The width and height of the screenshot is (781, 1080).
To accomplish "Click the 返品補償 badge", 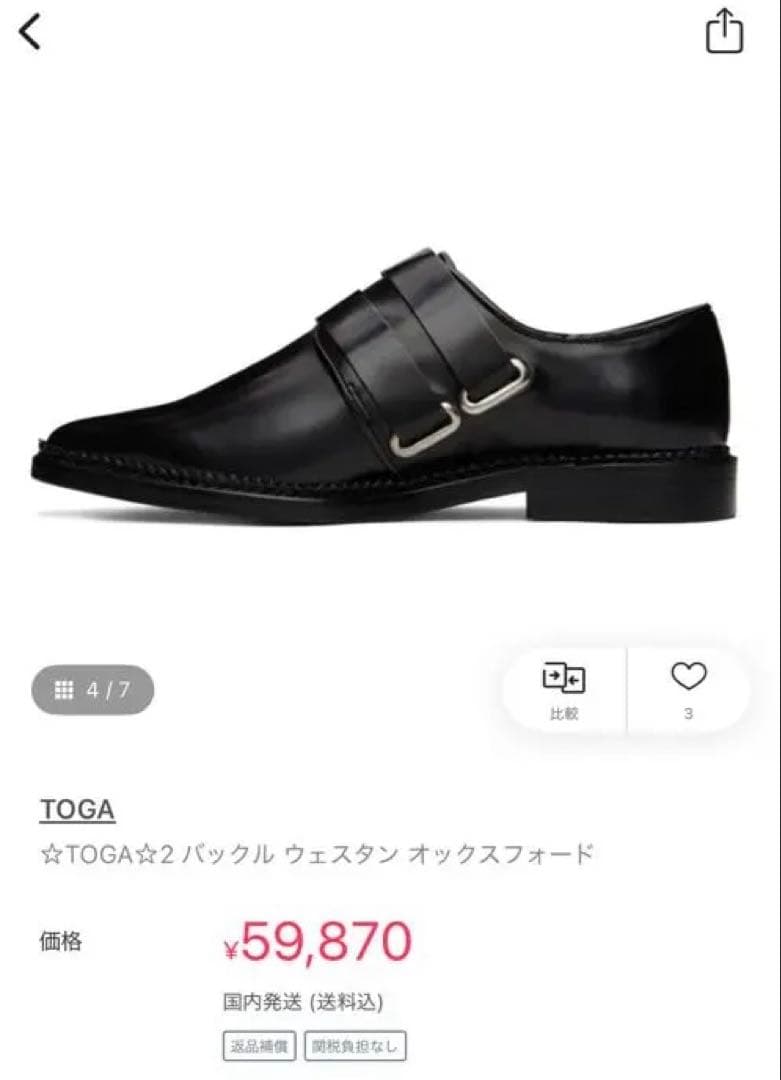I will 262,1046.
